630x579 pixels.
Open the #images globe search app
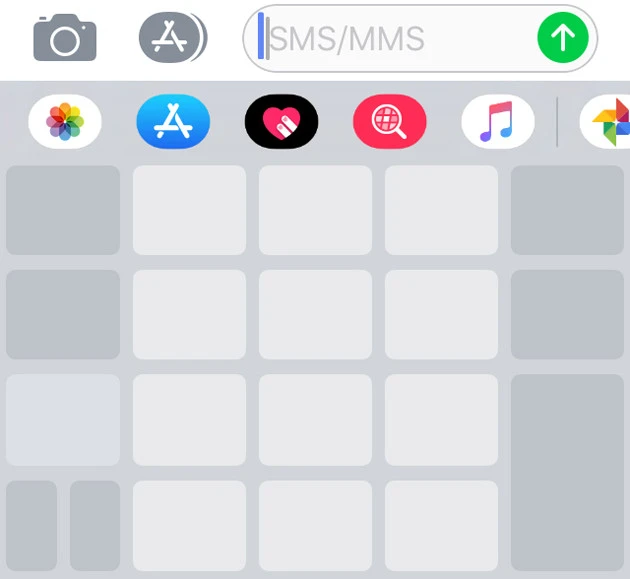[389, 123]
